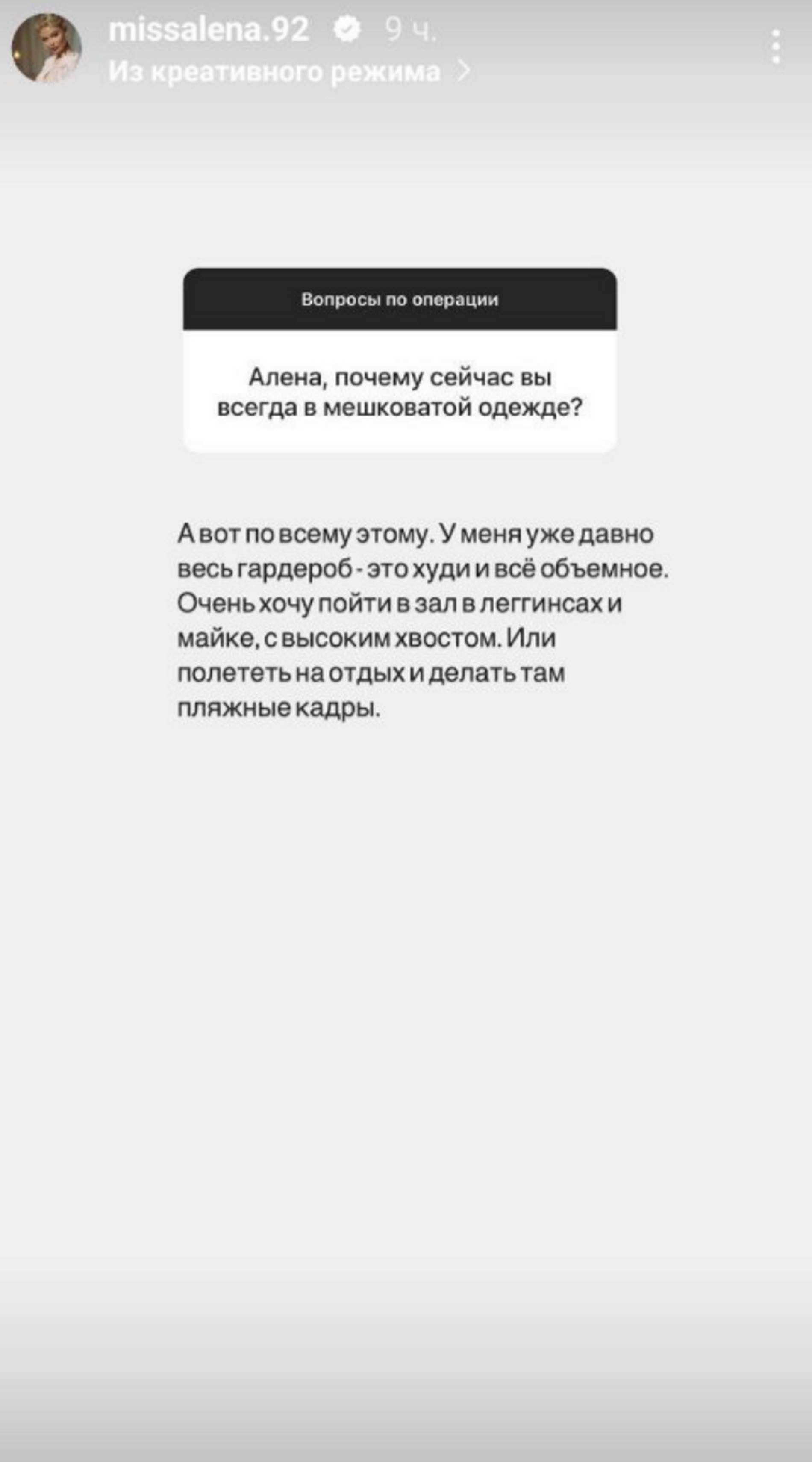The height and width of the screenshot is (1462, 812).
Task: Open the three-dot story options menu
Action: pyautogui.click(x=776, y=47)
